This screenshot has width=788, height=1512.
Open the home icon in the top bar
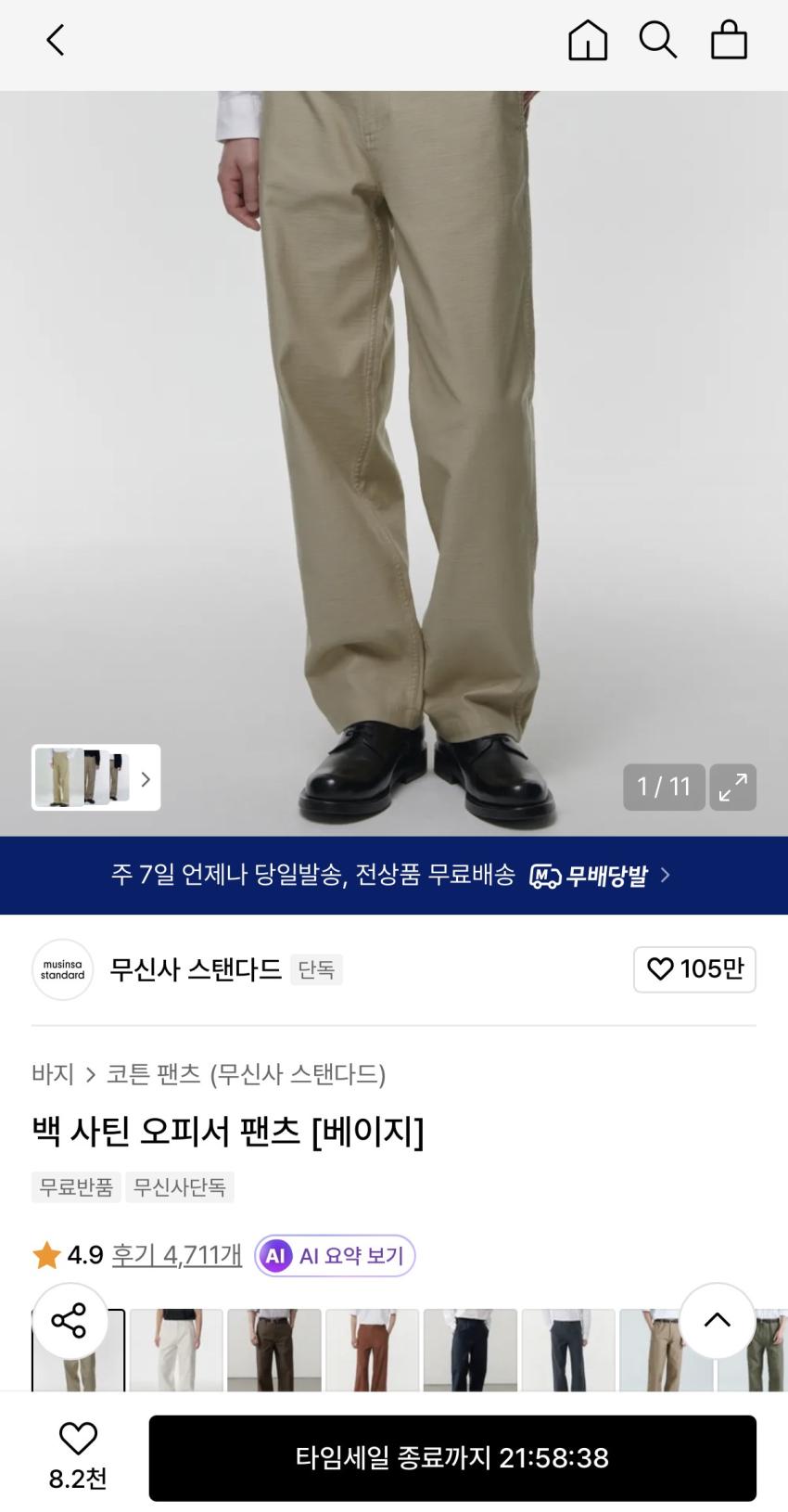click(588, 41)
